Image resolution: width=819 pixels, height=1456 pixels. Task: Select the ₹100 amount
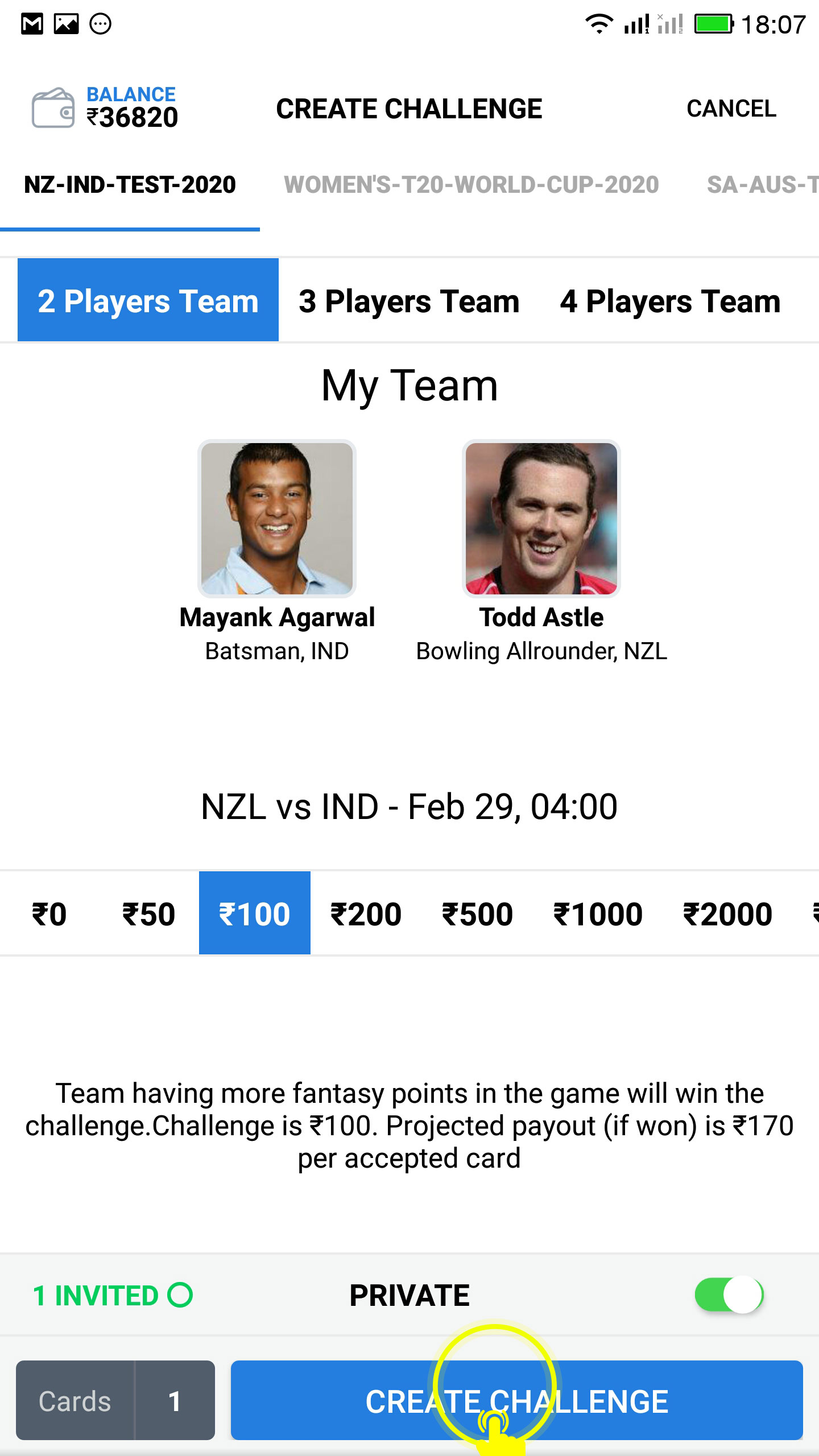pos(255,913)
